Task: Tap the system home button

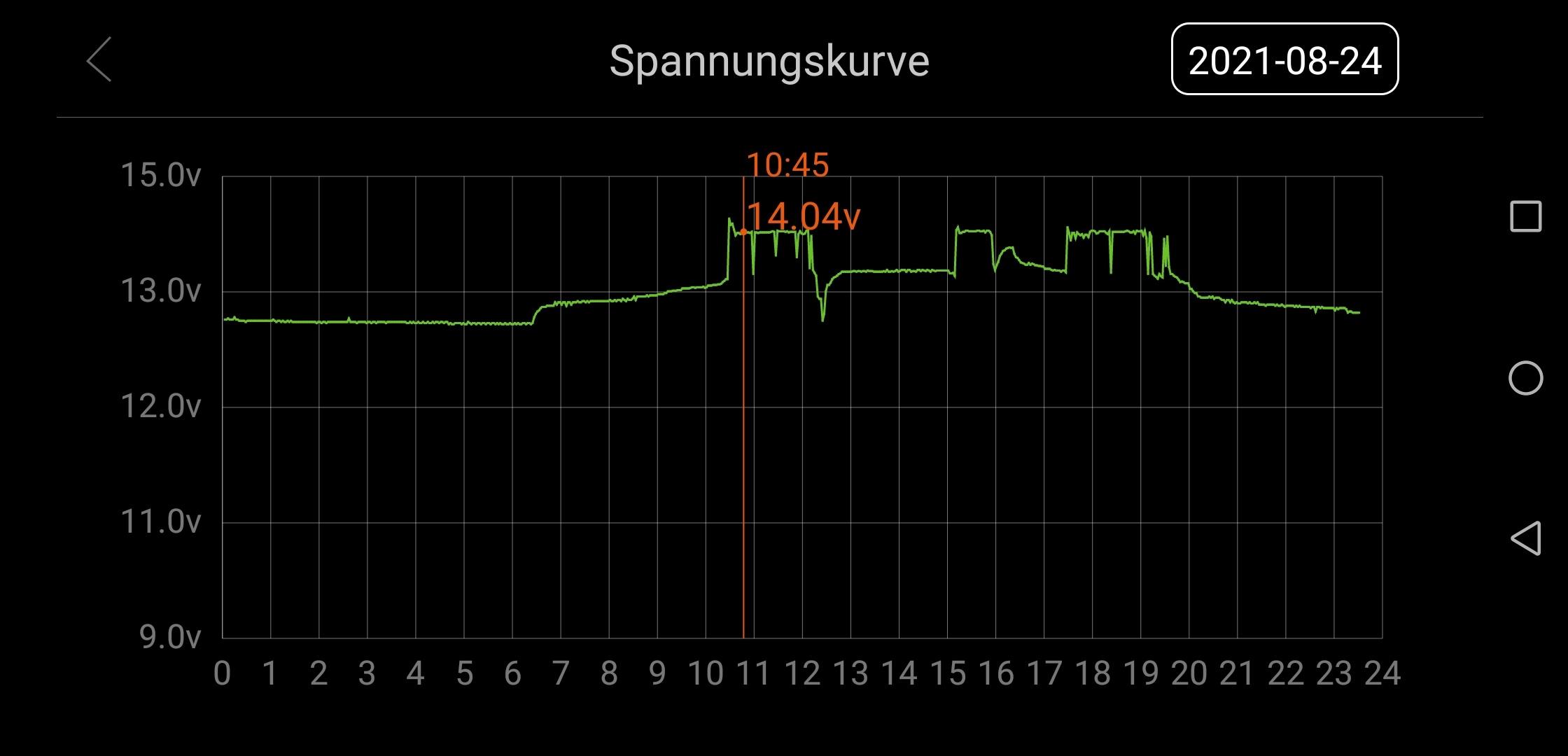Action: [1525, 379]
